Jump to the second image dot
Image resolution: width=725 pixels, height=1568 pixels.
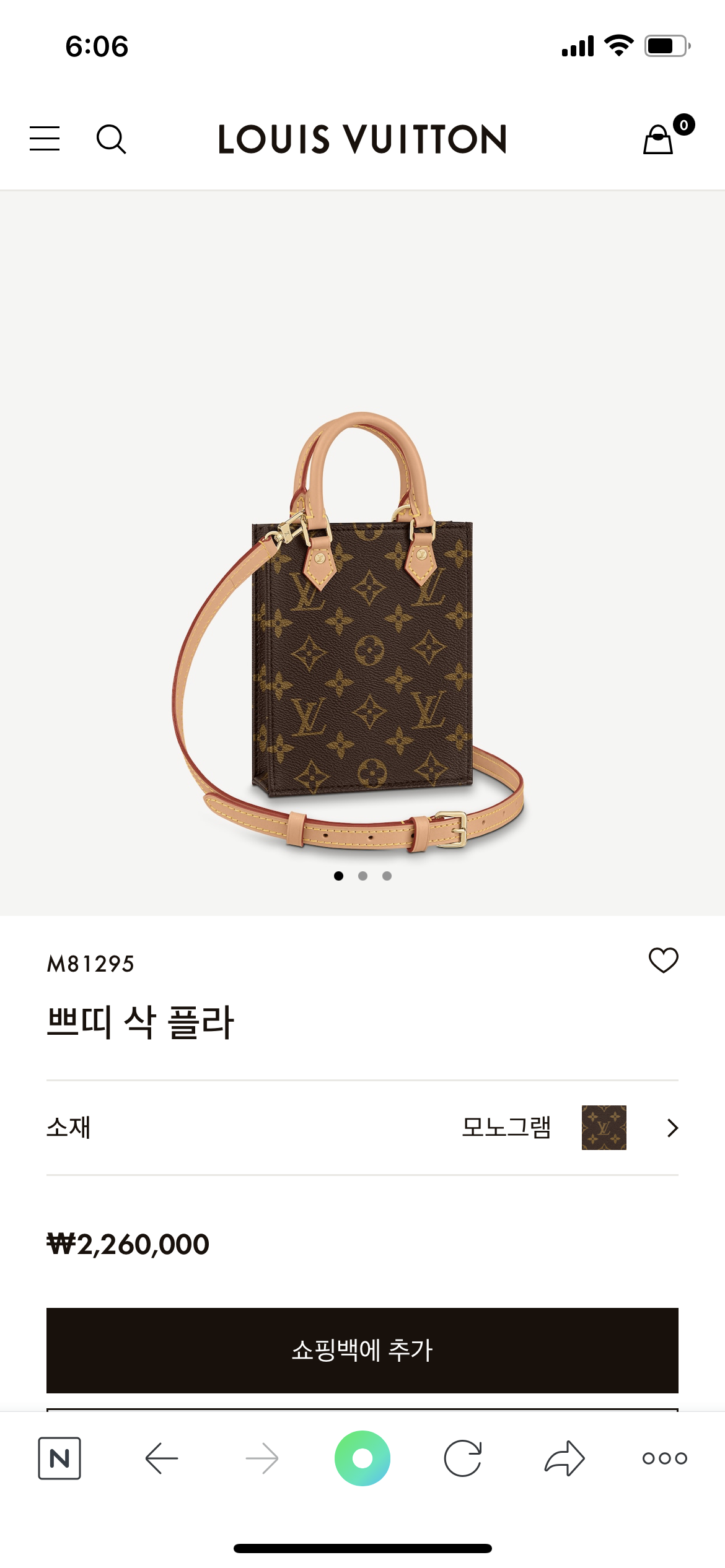point(362,876)
